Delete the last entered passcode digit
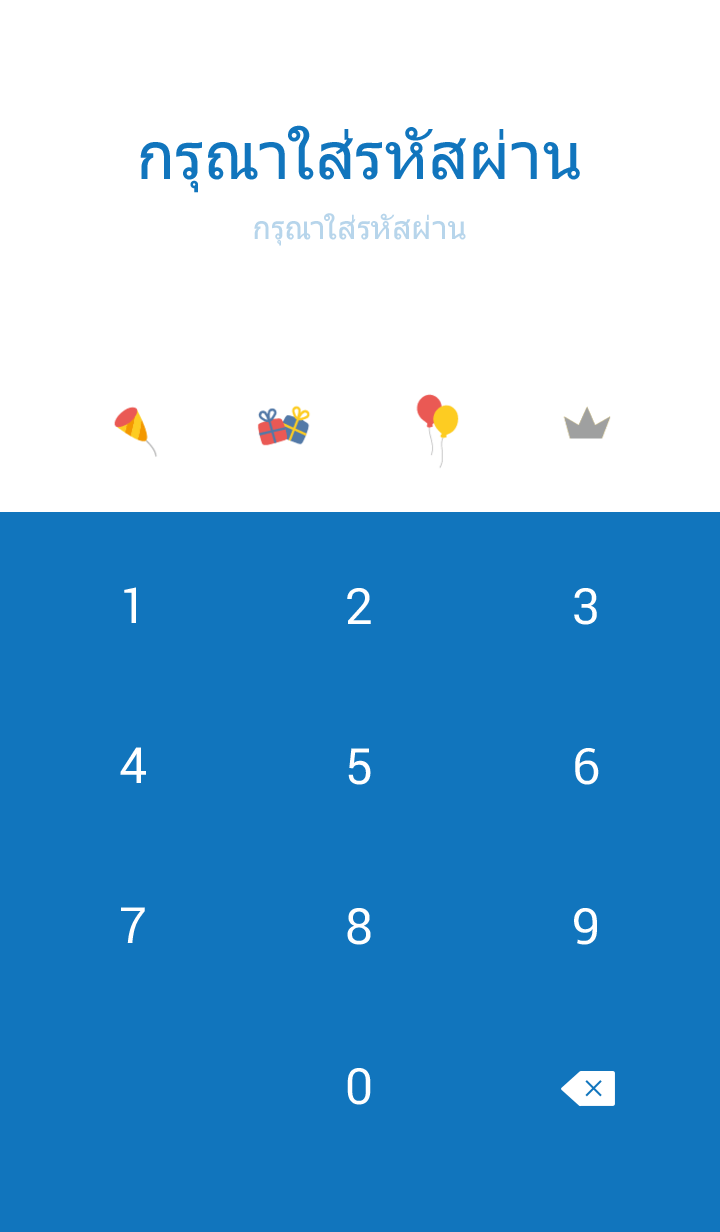Image resolution: width=720 pixels, height=1232 pixels. tap(588, 1088)
